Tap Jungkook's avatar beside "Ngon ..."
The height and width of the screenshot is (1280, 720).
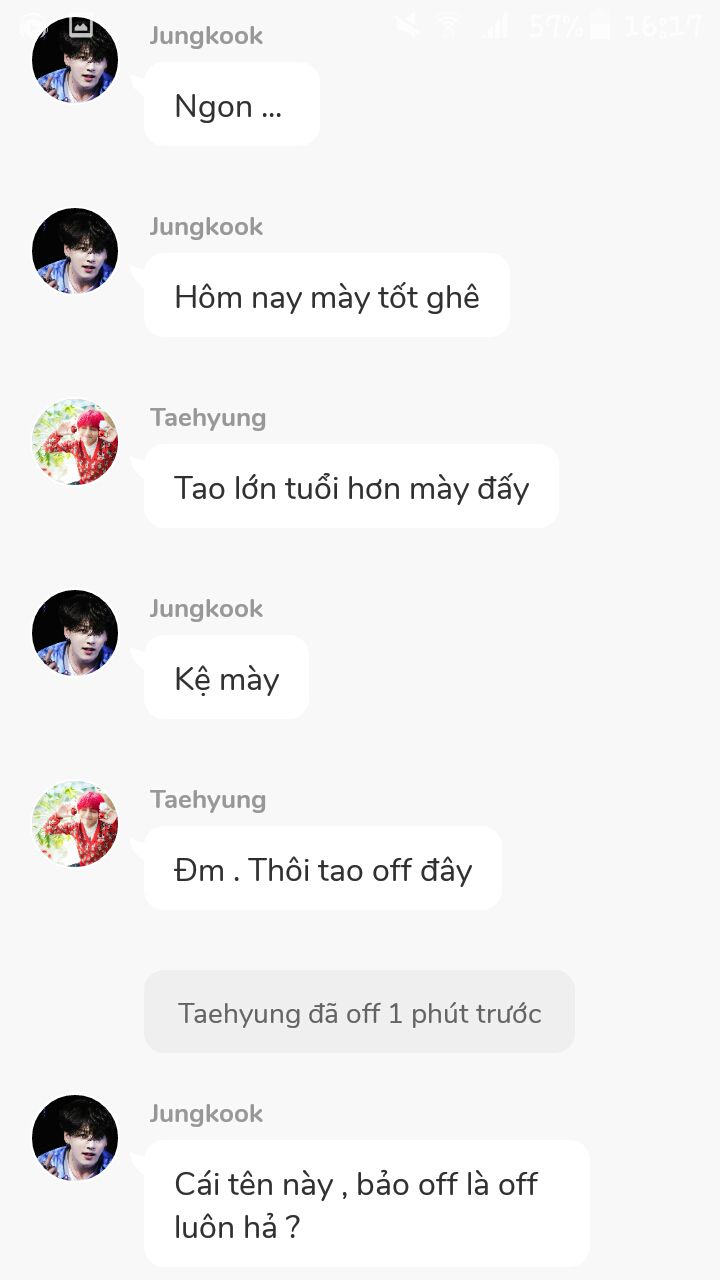(75, 60)
